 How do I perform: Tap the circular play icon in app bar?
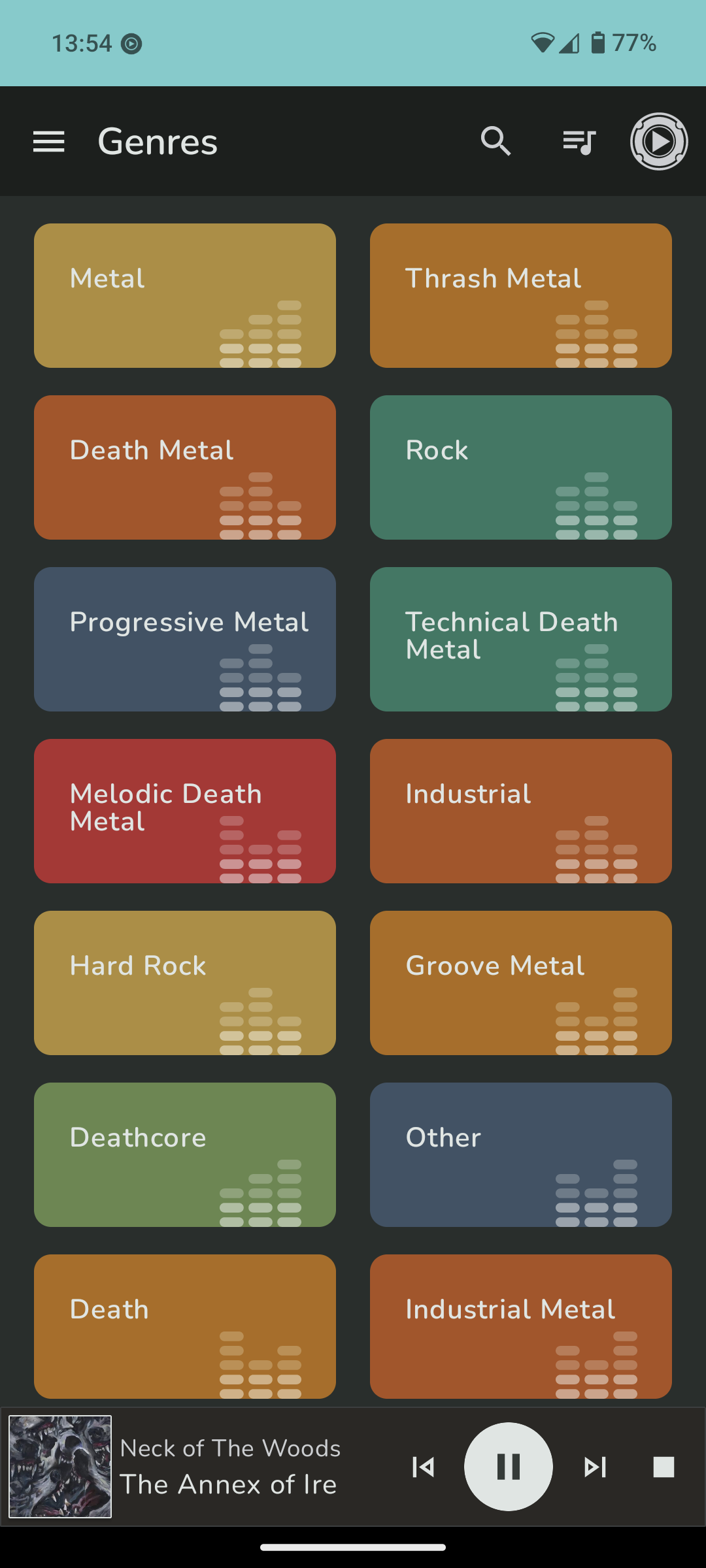coord(659,141)
